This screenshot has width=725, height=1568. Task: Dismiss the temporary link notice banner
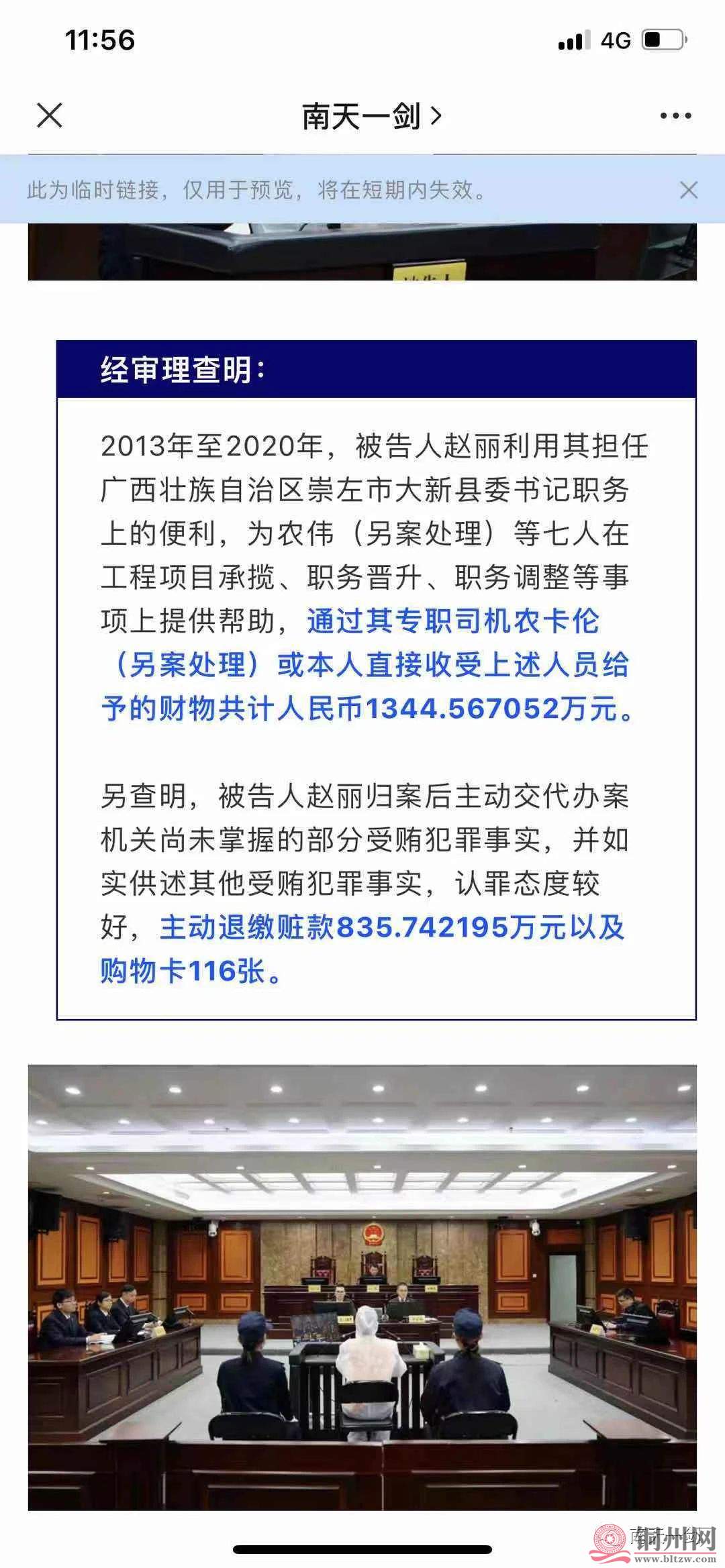click(689, 190)
